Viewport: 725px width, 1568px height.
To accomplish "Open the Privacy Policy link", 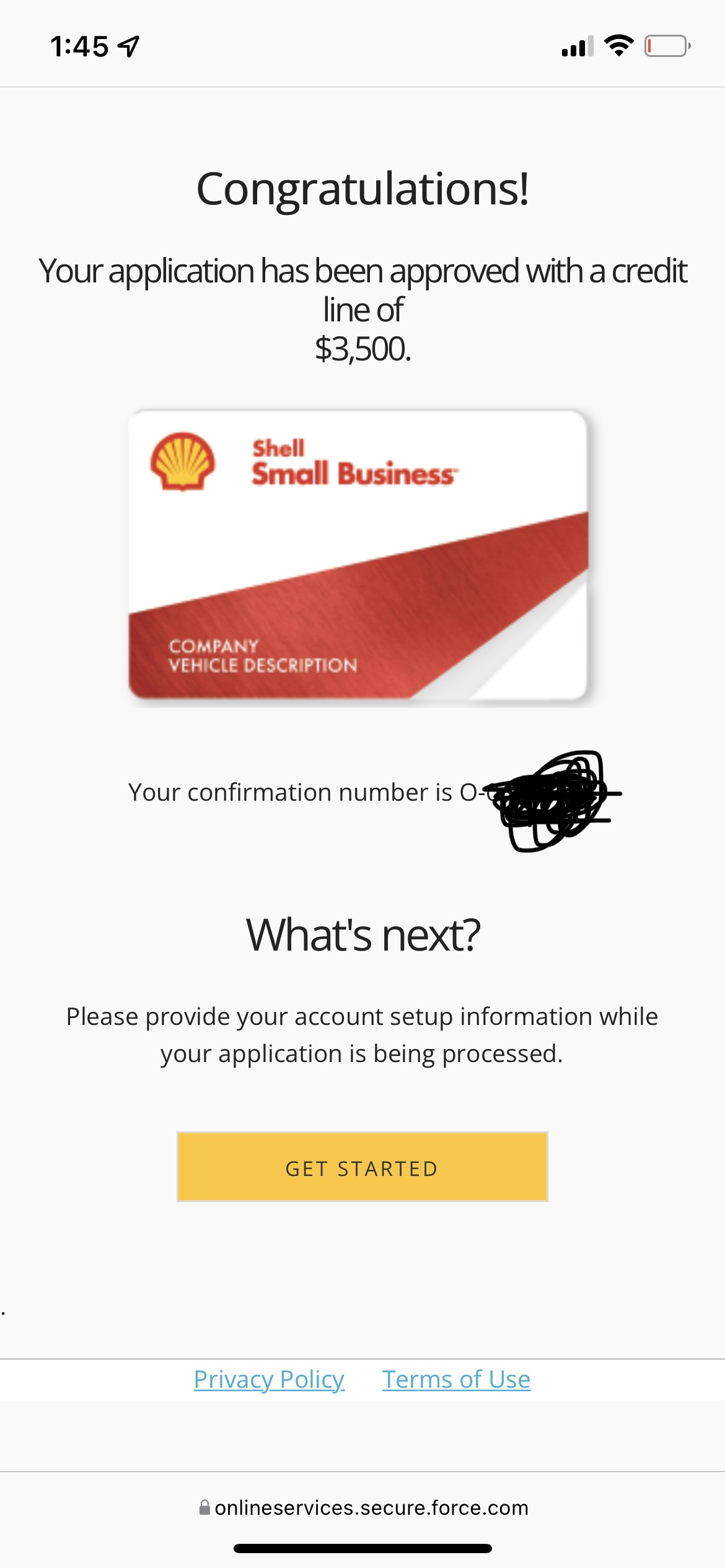I will (x=268, y=1380).
